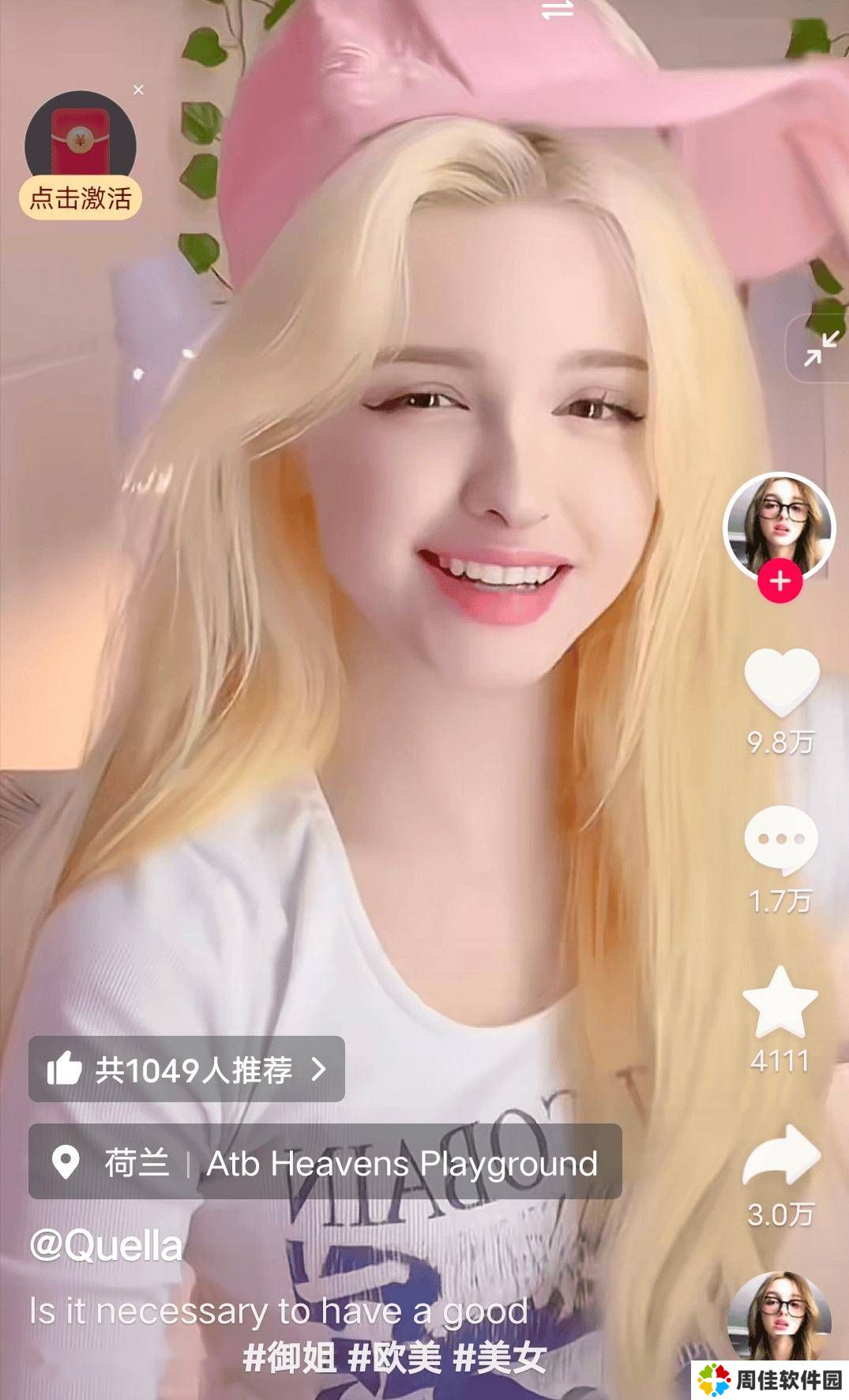Tap the minimize arrows icon
This screenshot has width=849, height=1400.
point(821,348)
